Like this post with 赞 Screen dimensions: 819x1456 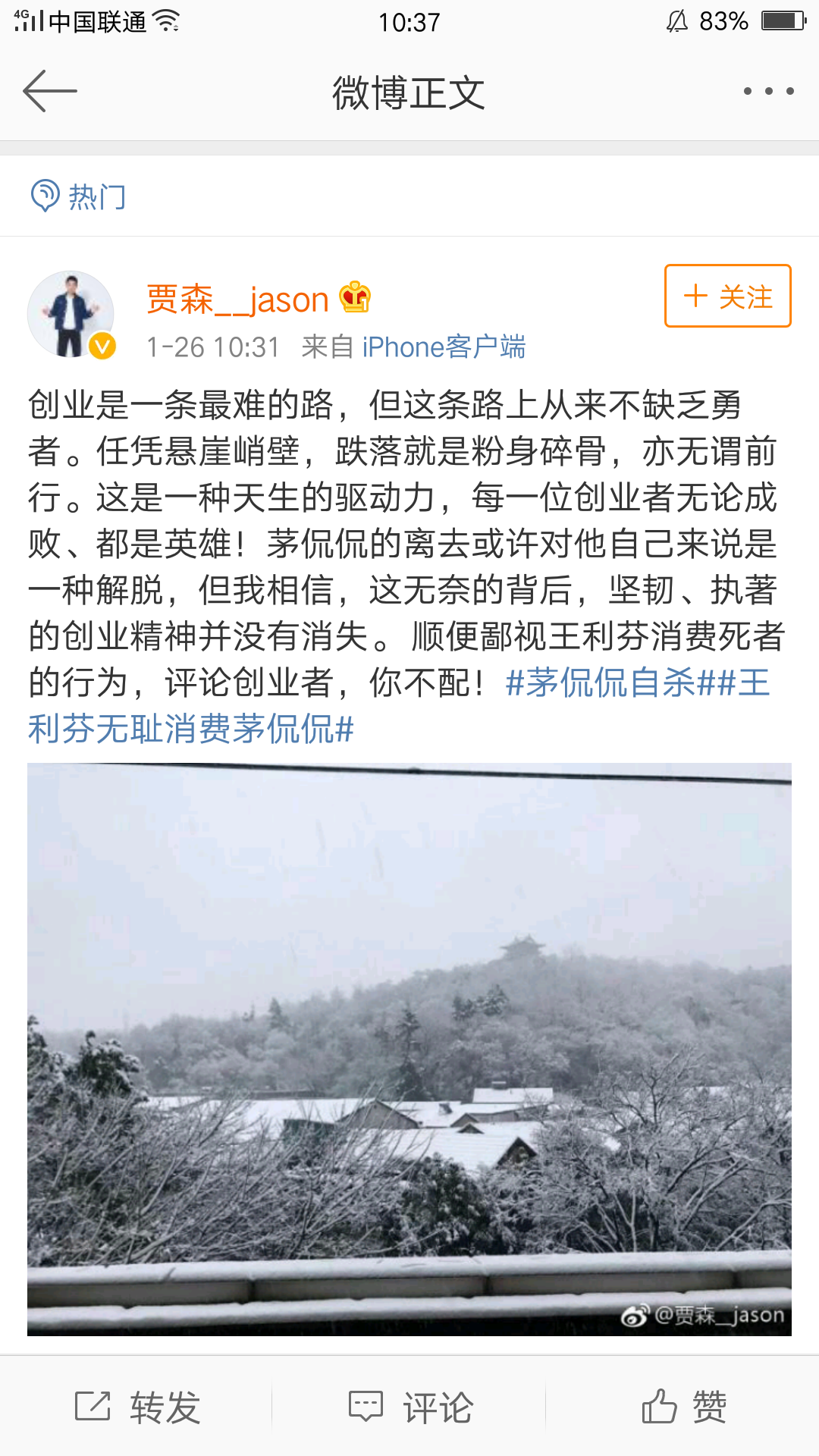[683, 1407]
